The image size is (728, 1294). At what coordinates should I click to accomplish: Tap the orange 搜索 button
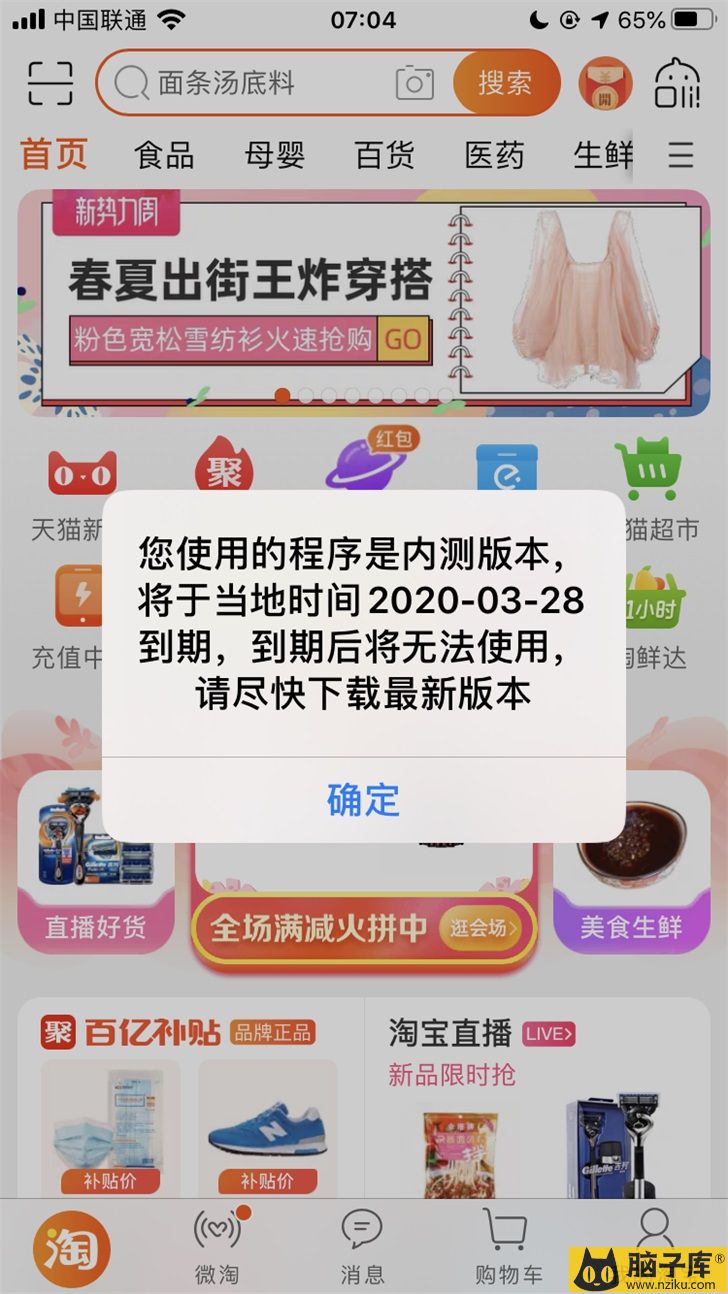click(504, 82)
